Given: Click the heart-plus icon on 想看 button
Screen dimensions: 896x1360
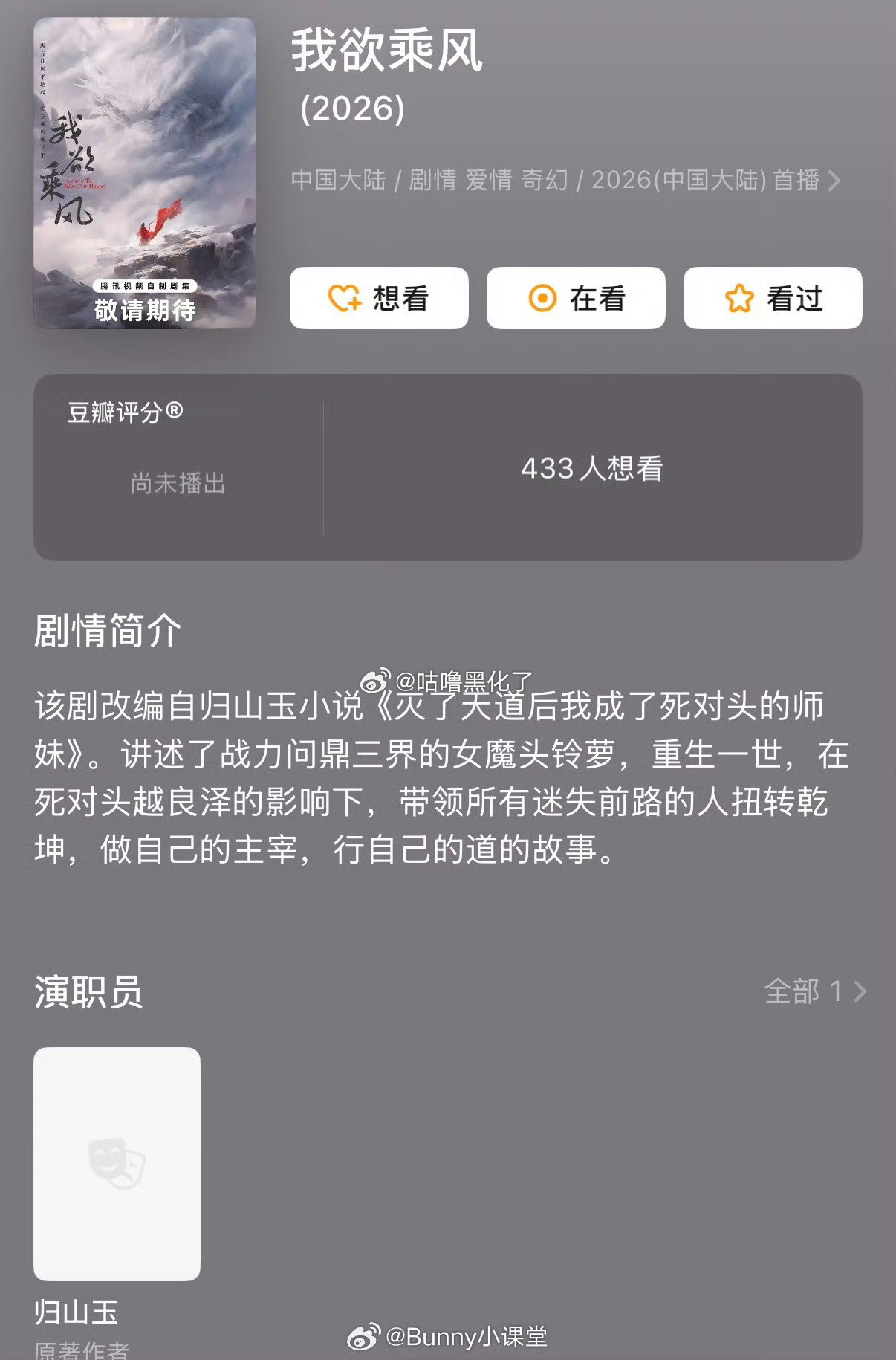Looking at the screenshot, I should 343,297.
